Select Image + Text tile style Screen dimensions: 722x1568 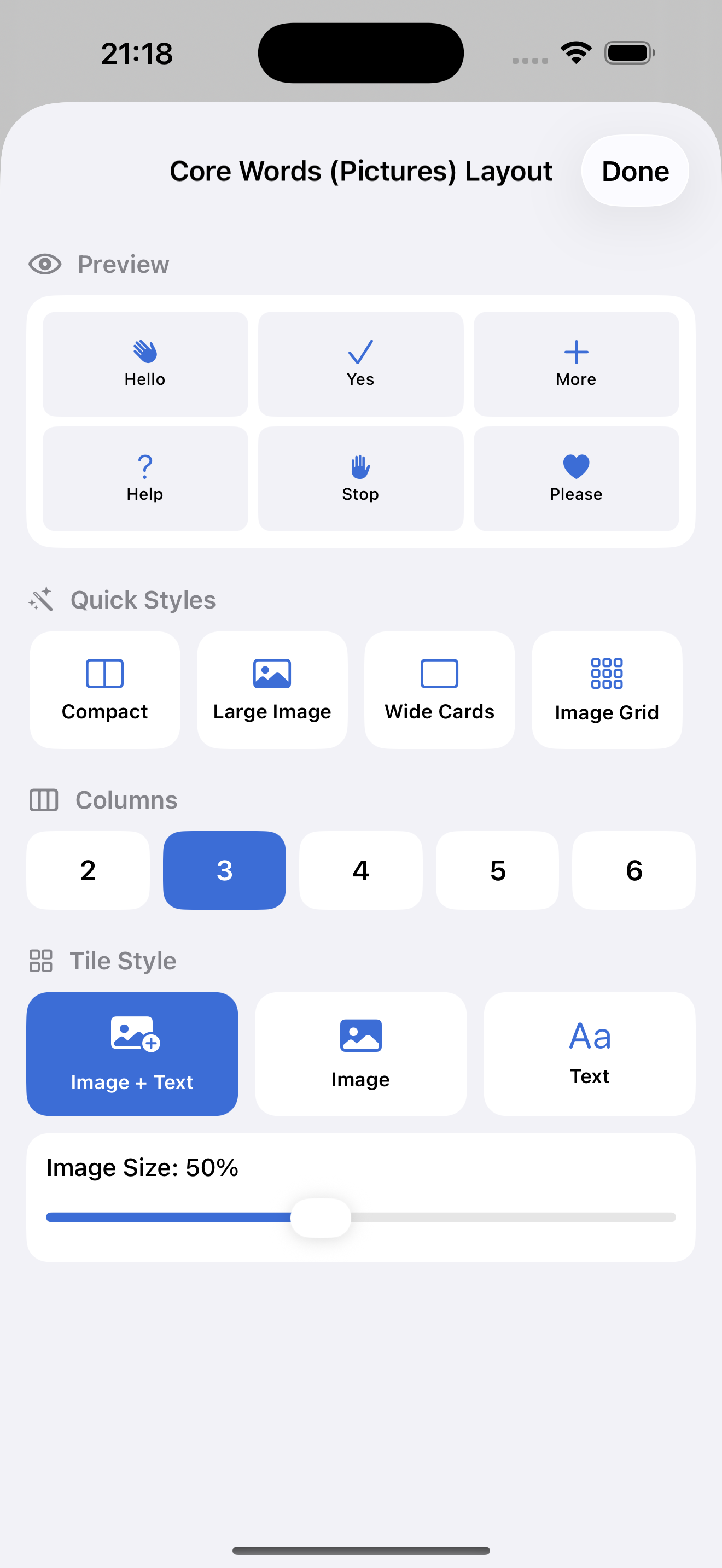(132, 1054)
